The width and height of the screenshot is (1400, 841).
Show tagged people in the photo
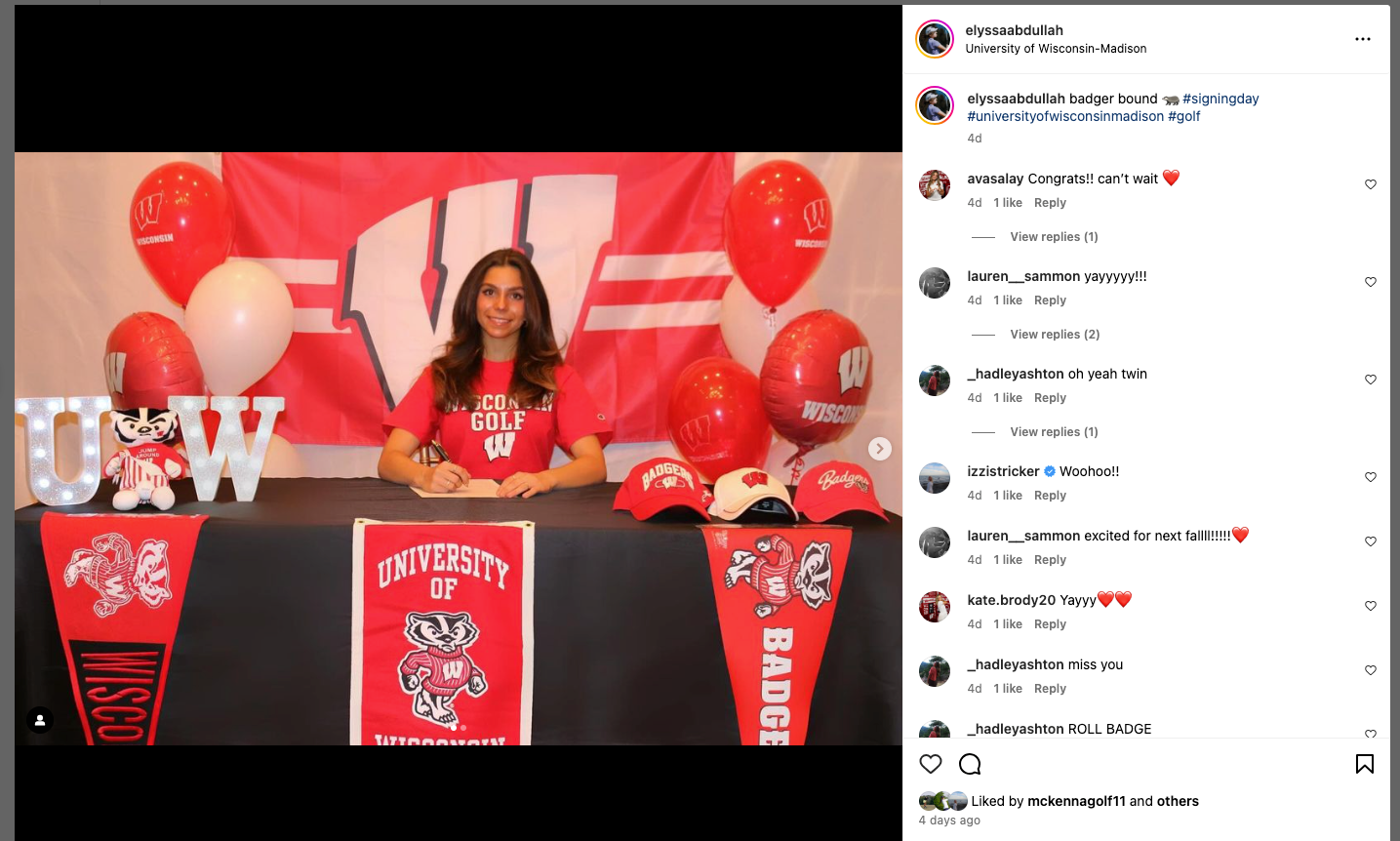pos(40,720)
